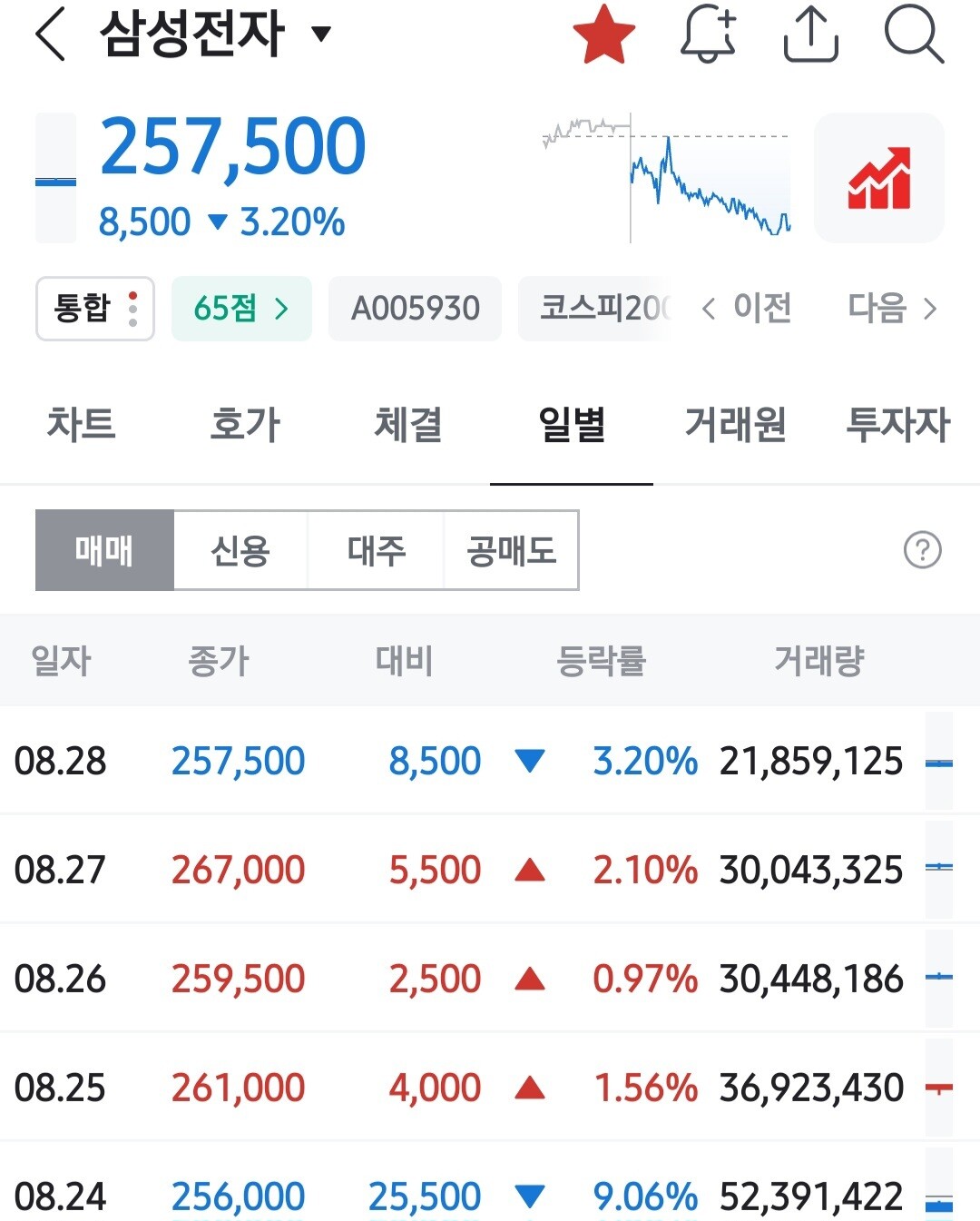
Task: Add a price alert with the bell
Action: (x=708, y=34)
